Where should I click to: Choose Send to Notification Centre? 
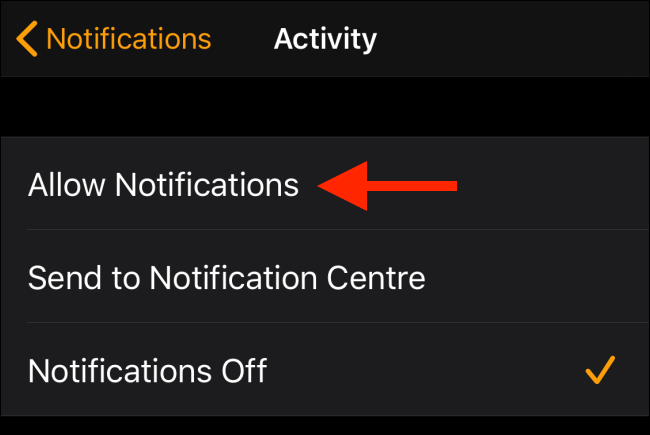click(x=227, y=277)
